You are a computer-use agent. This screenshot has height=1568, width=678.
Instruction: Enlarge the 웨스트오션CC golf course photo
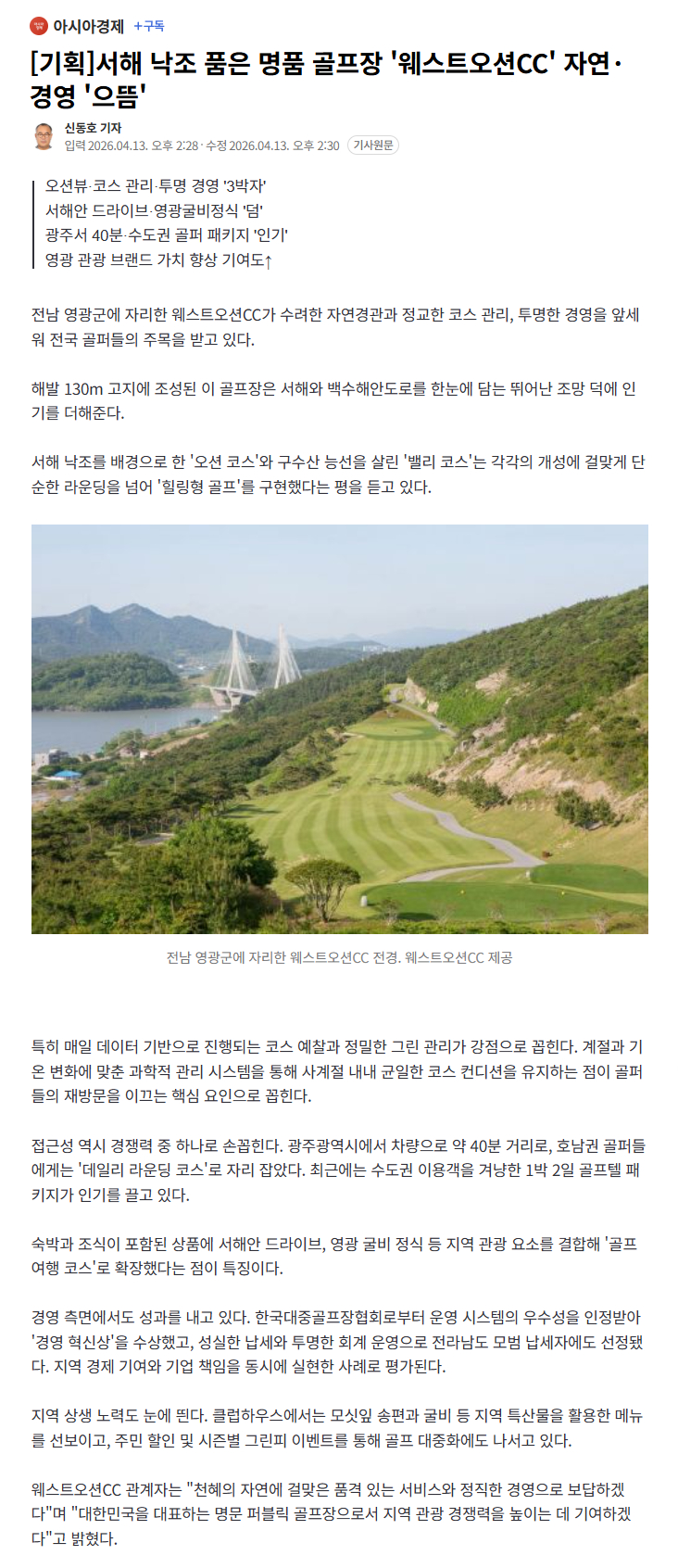(x=339, y=728)
